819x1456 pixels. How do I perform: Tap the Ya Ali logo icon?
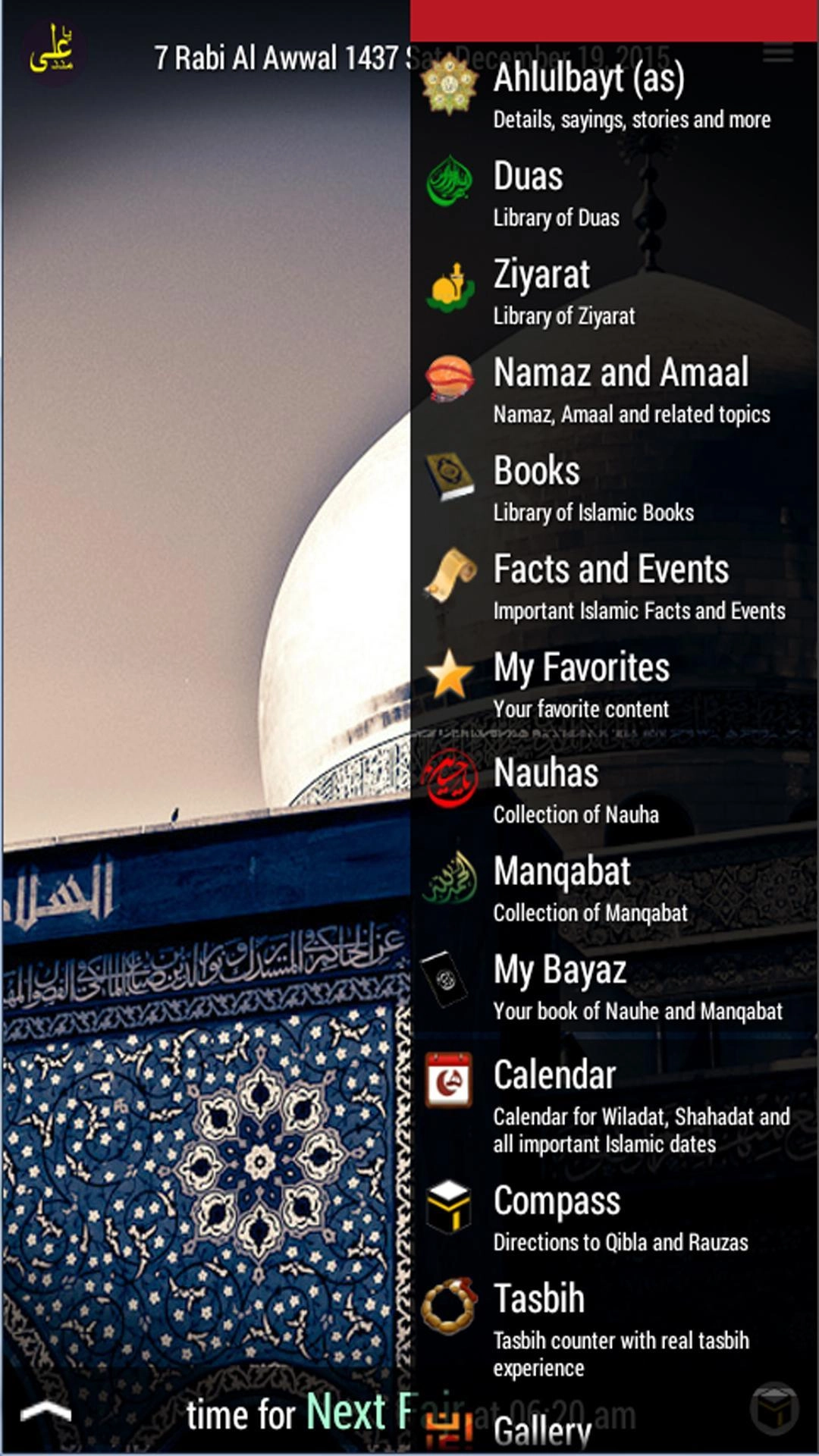pyautogui.click(x=52, y=52)
